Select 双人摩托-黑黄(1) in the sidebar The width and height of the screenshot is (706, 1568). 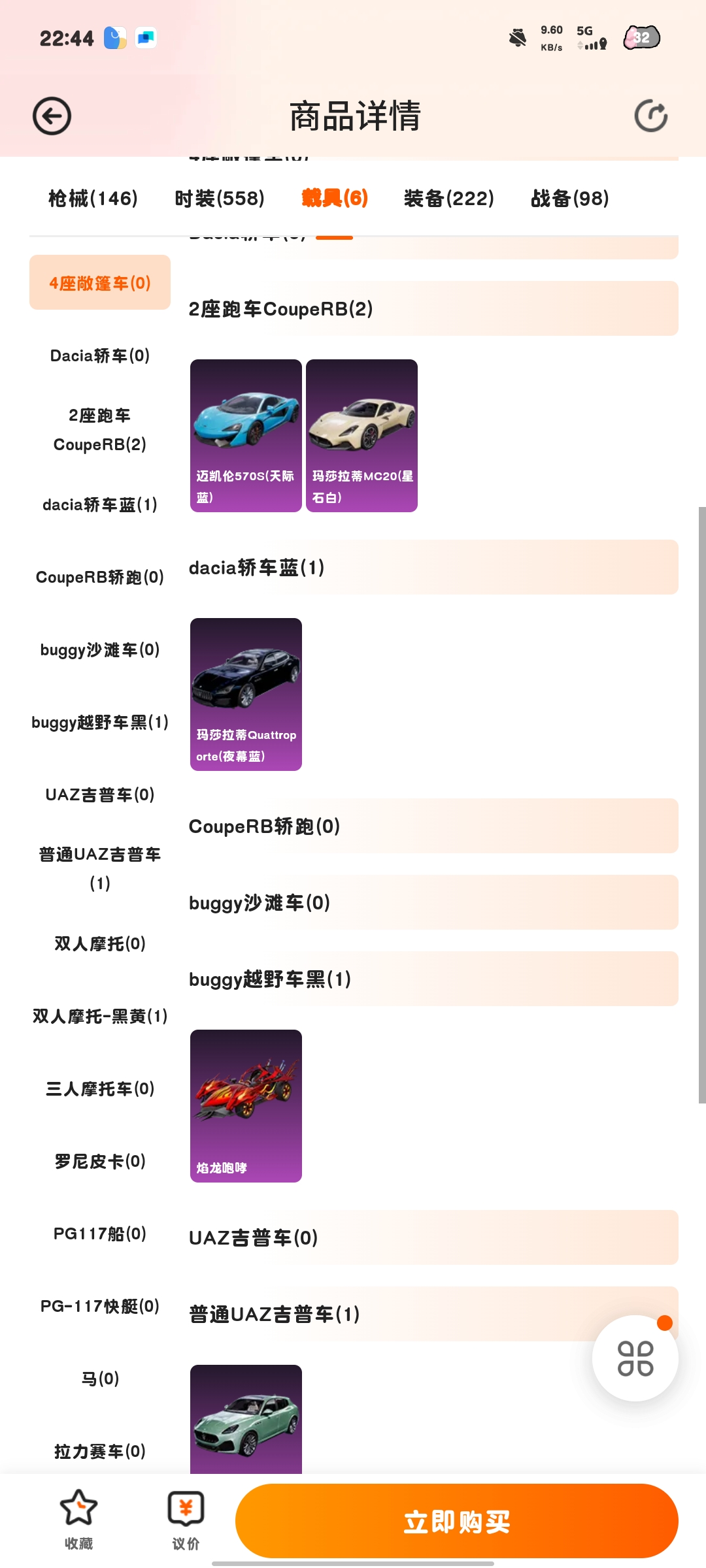[100, 1016]
